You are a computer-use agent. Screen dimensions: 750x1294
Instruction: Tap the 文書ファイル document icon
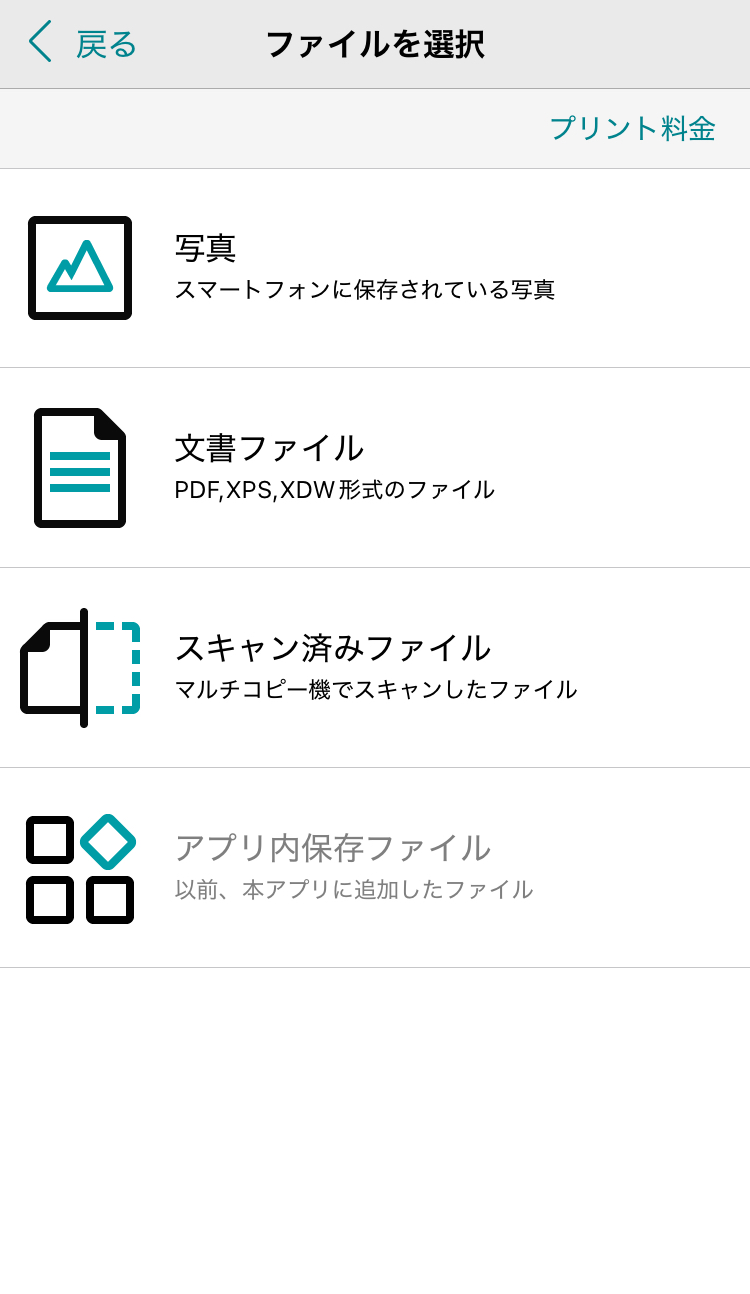coord(80,467)
